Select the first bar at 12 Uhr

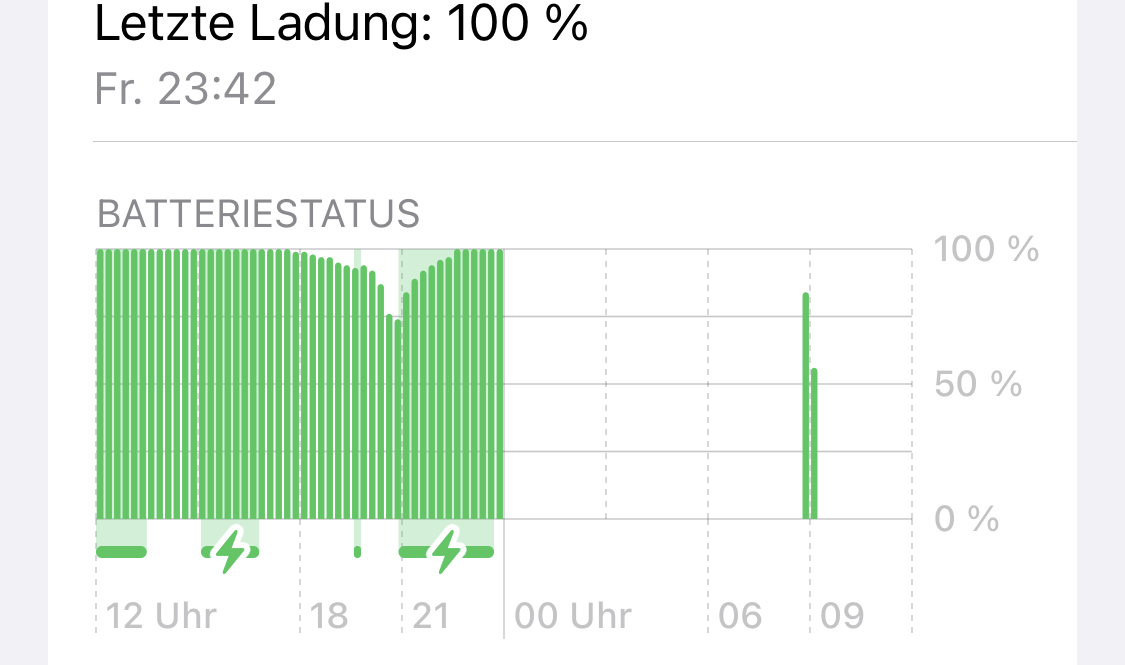[100, 385]
